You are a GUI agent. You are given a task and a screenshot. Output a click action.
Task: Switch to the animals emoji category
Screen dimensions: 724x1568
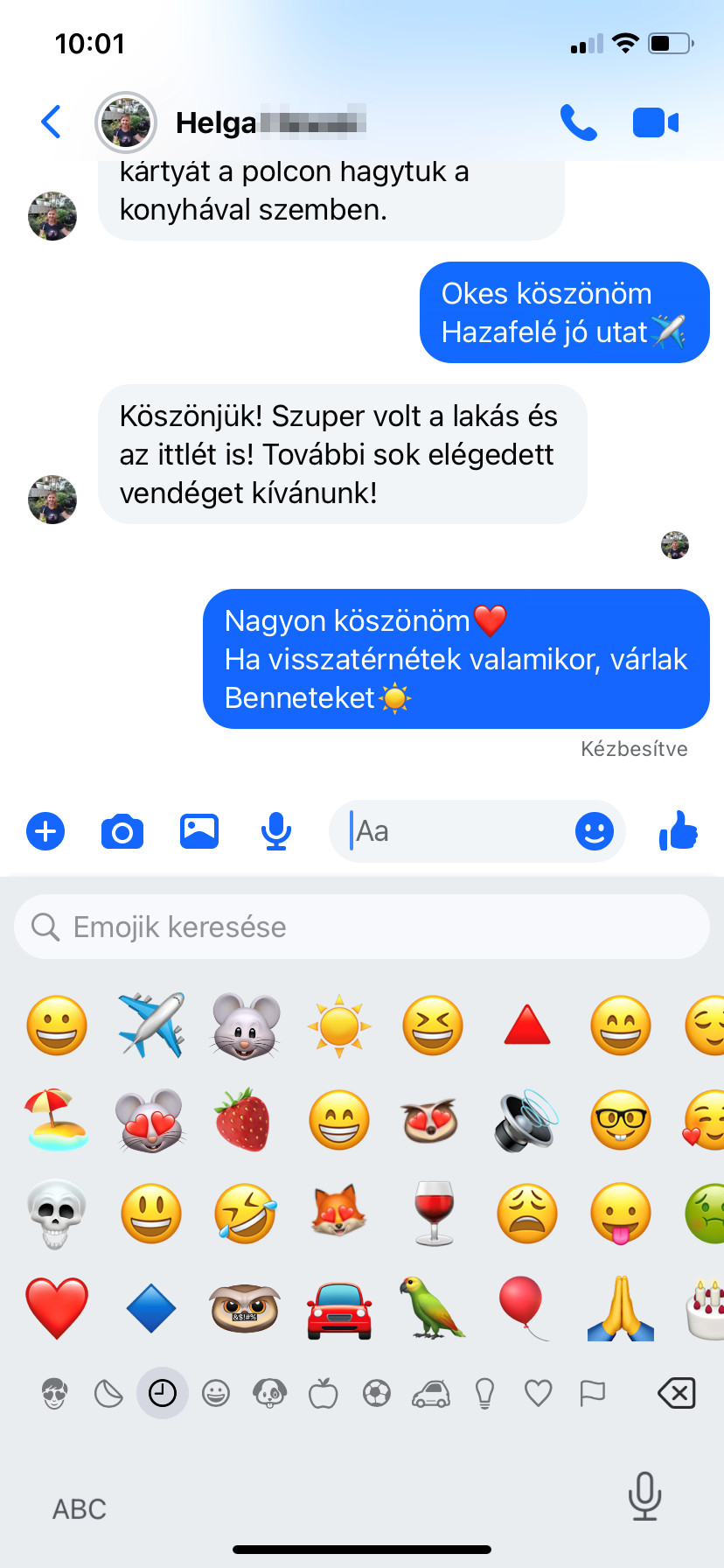269,1393
